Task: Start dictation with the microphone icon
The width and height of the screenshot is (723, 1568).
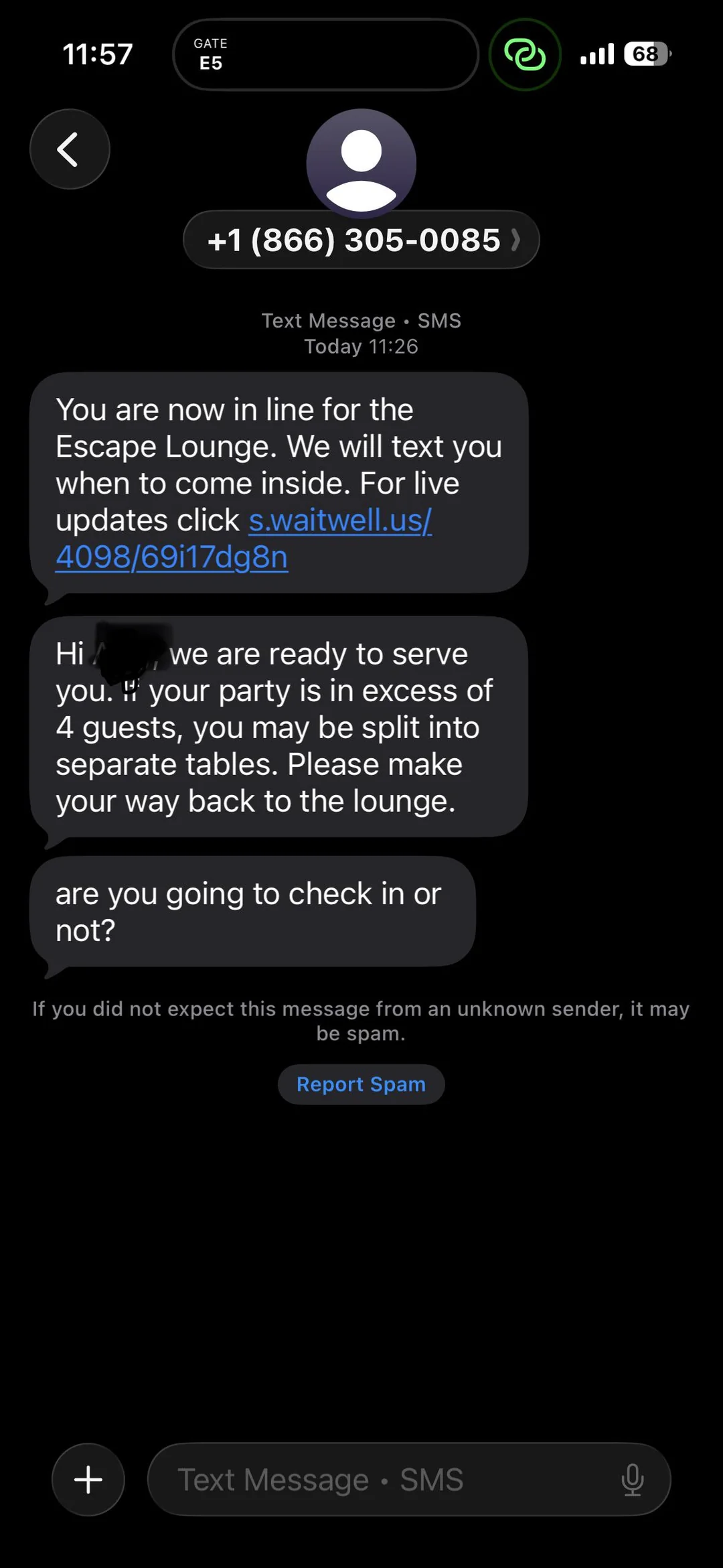Action: pyautogui.click(x=632, y=1479)
